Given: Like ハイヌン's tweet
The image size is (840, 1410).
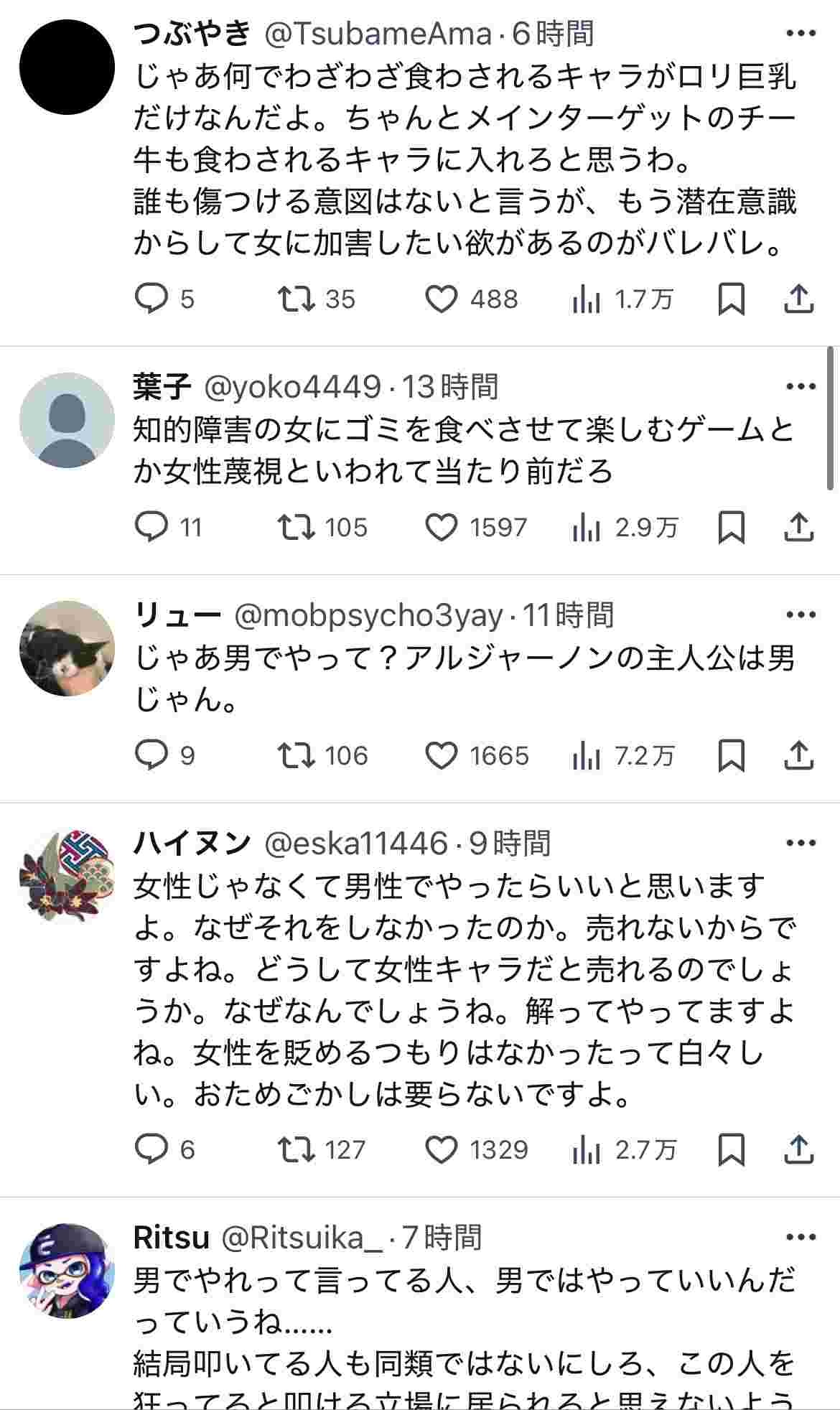Looking at the screenshot, I should point(442,1149).
